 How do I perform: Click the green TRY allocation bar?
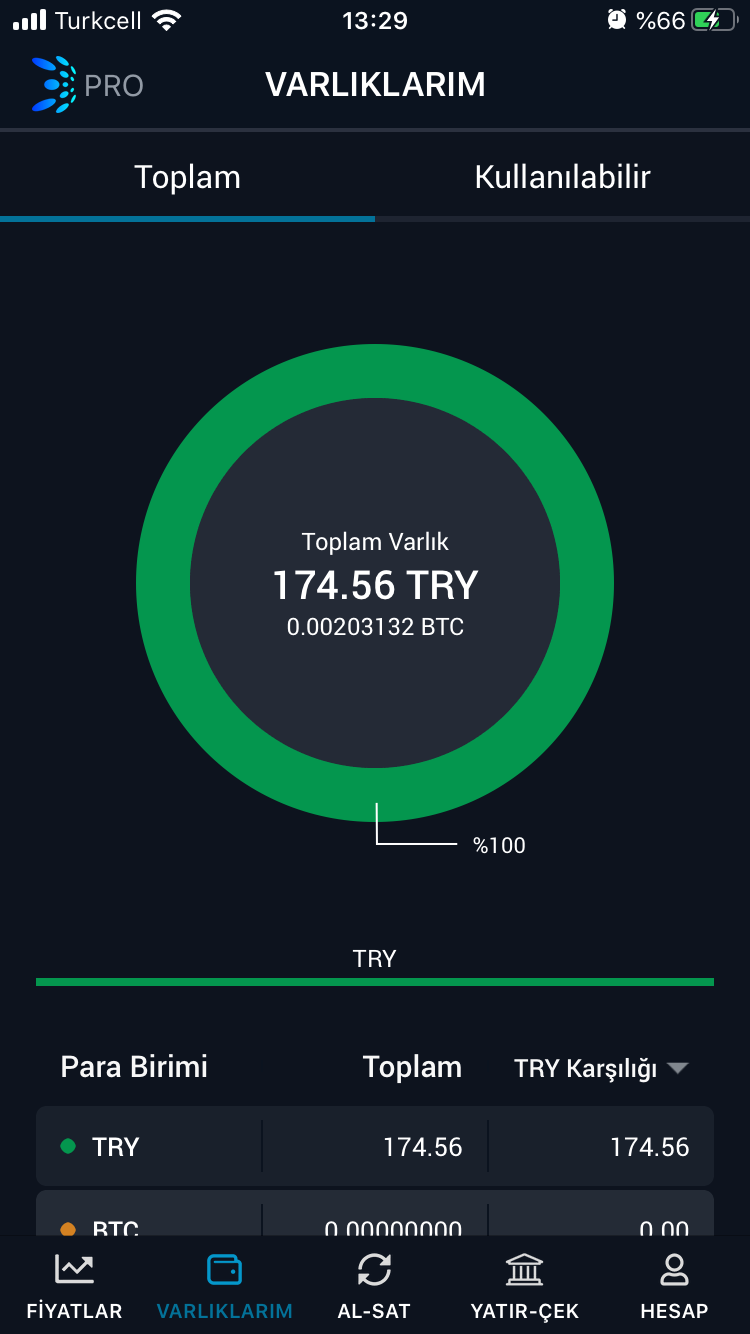(374, 982)
